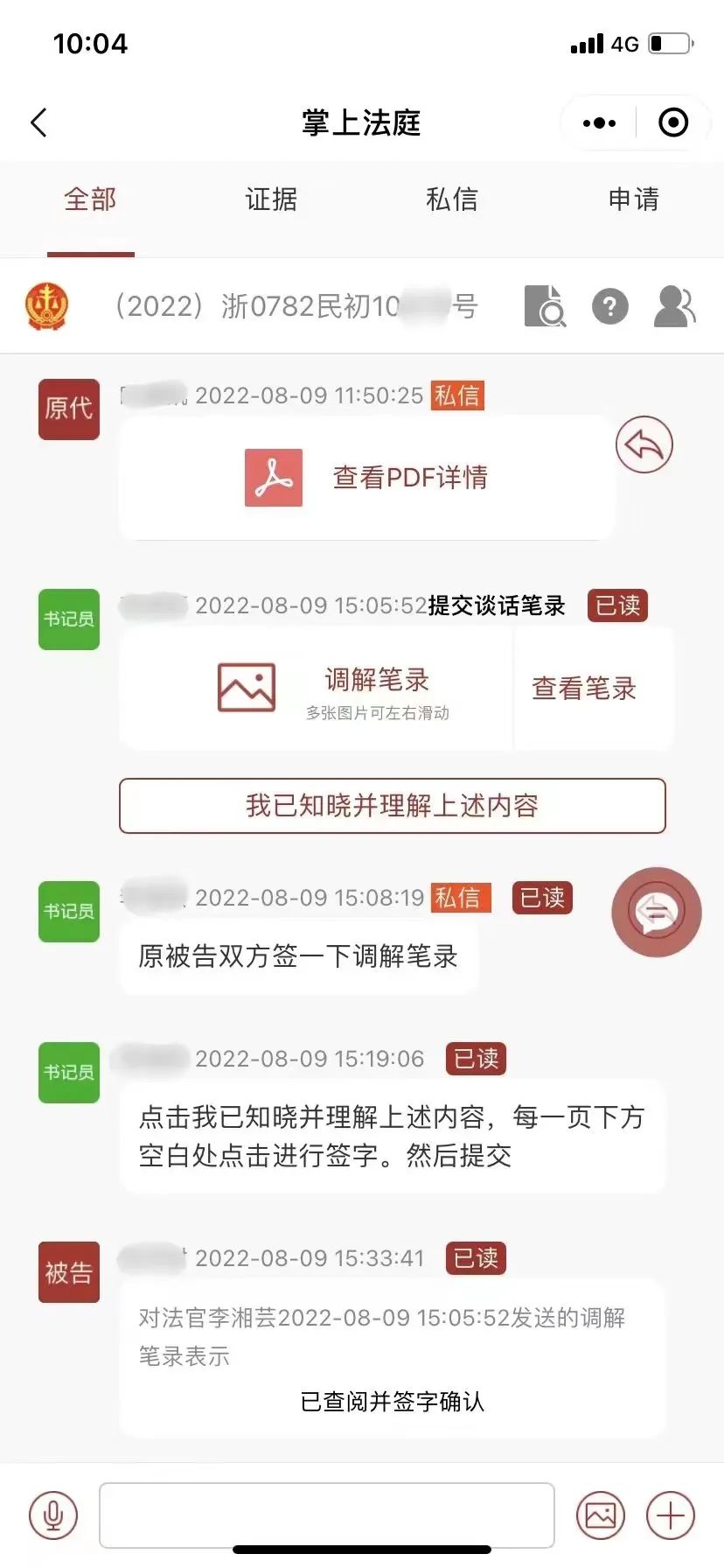Select the 全部 tab
724x1568 pixels.
point(90,199)
